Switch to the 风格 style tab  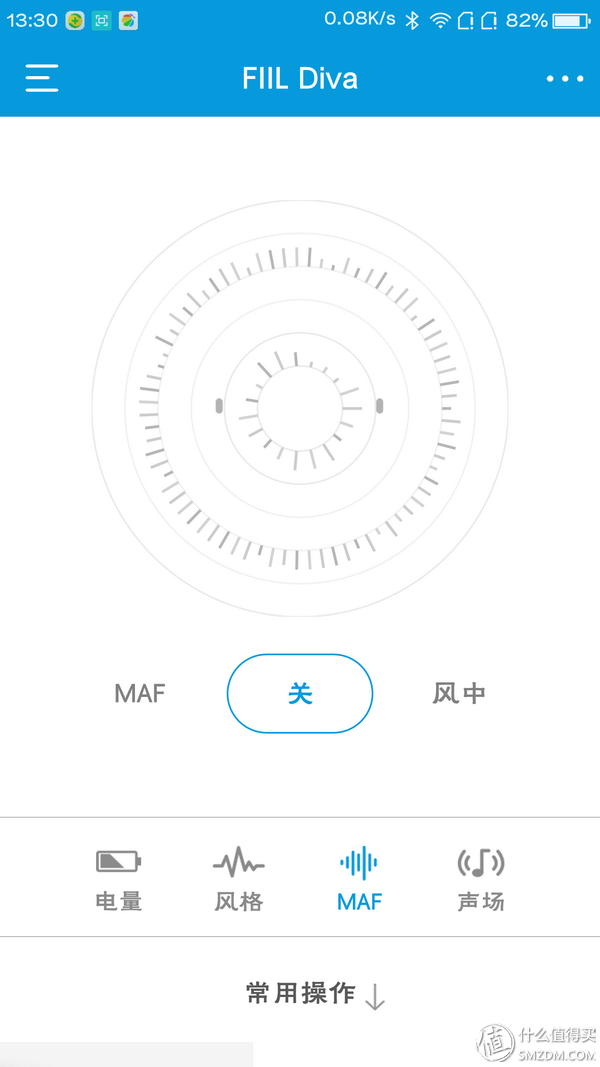(239, 879)
